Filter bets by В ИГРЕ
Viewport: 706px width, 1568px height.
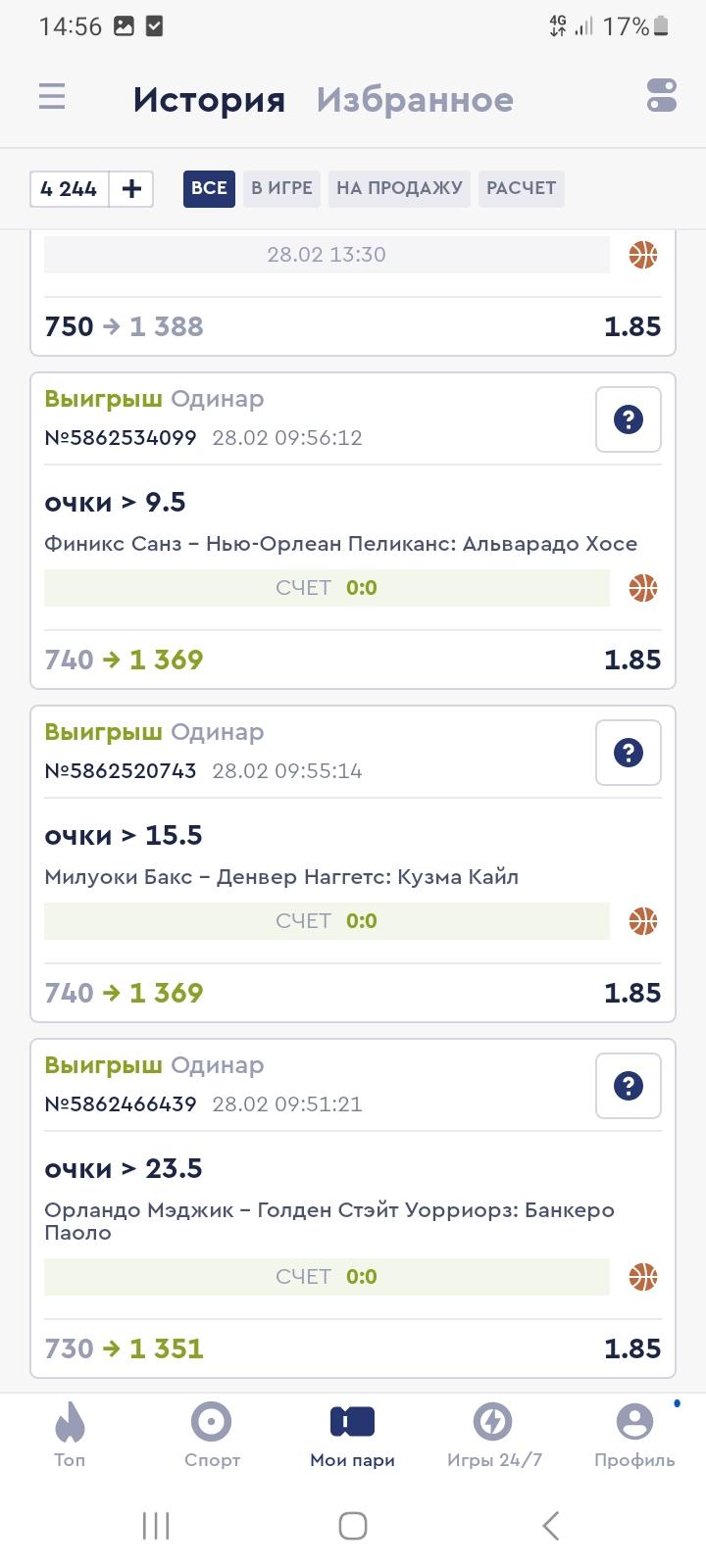[281, 188]
